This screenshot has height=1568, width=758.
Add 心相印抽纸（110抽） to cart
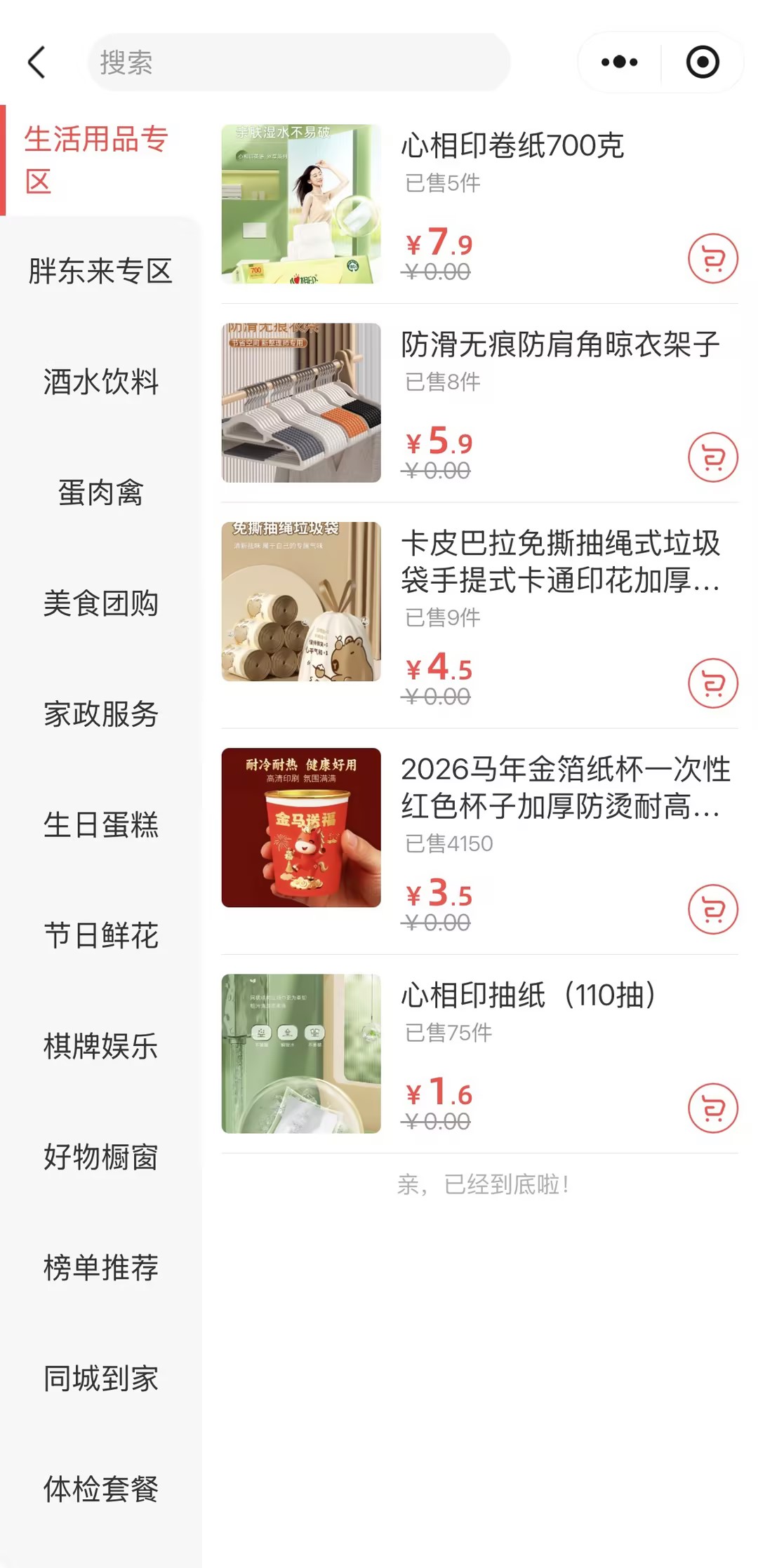(712, 1108)
